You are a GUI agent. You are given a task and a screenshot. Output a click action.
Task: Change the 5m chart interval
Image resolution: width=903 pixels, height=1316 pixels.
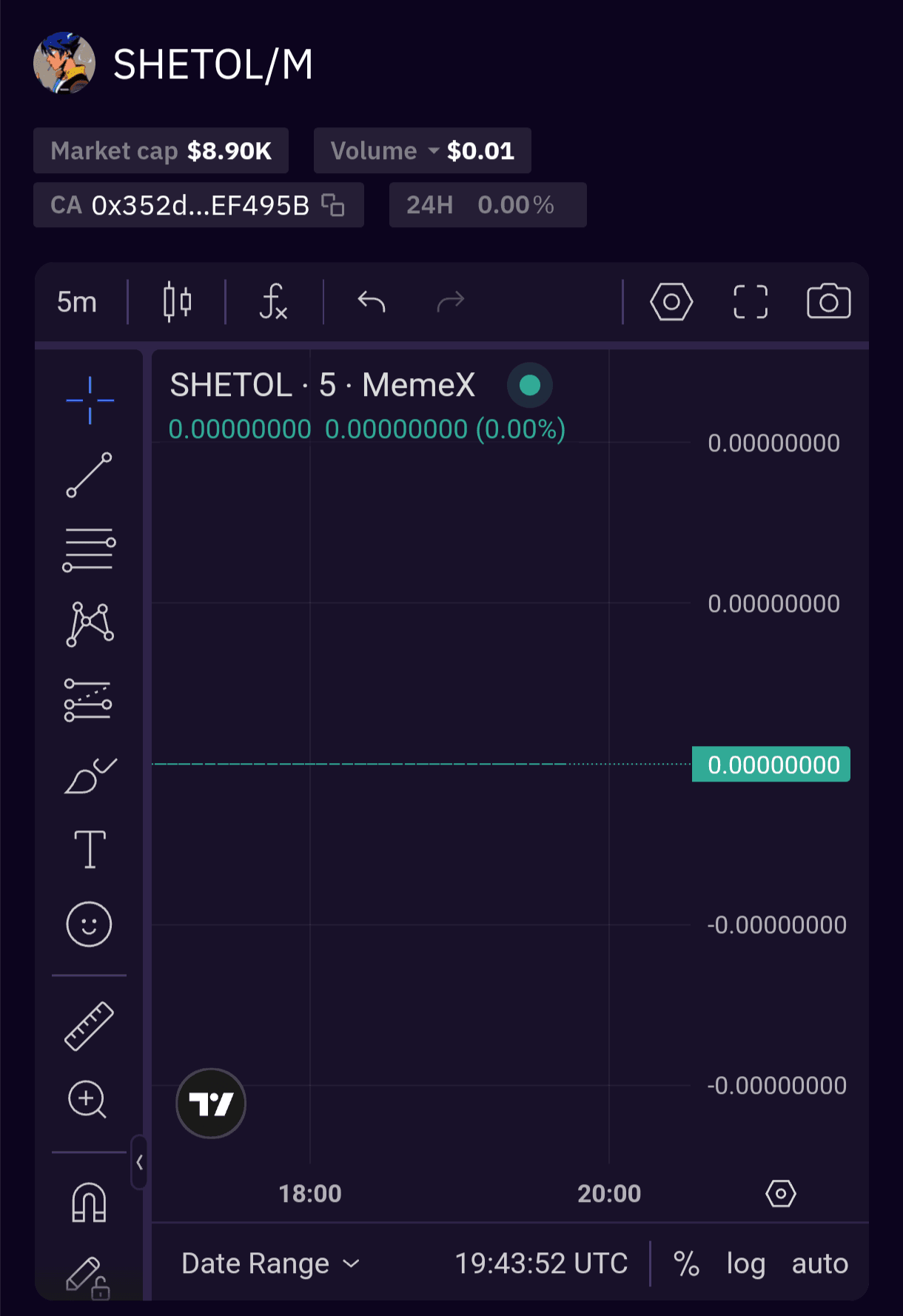[77, 302]
